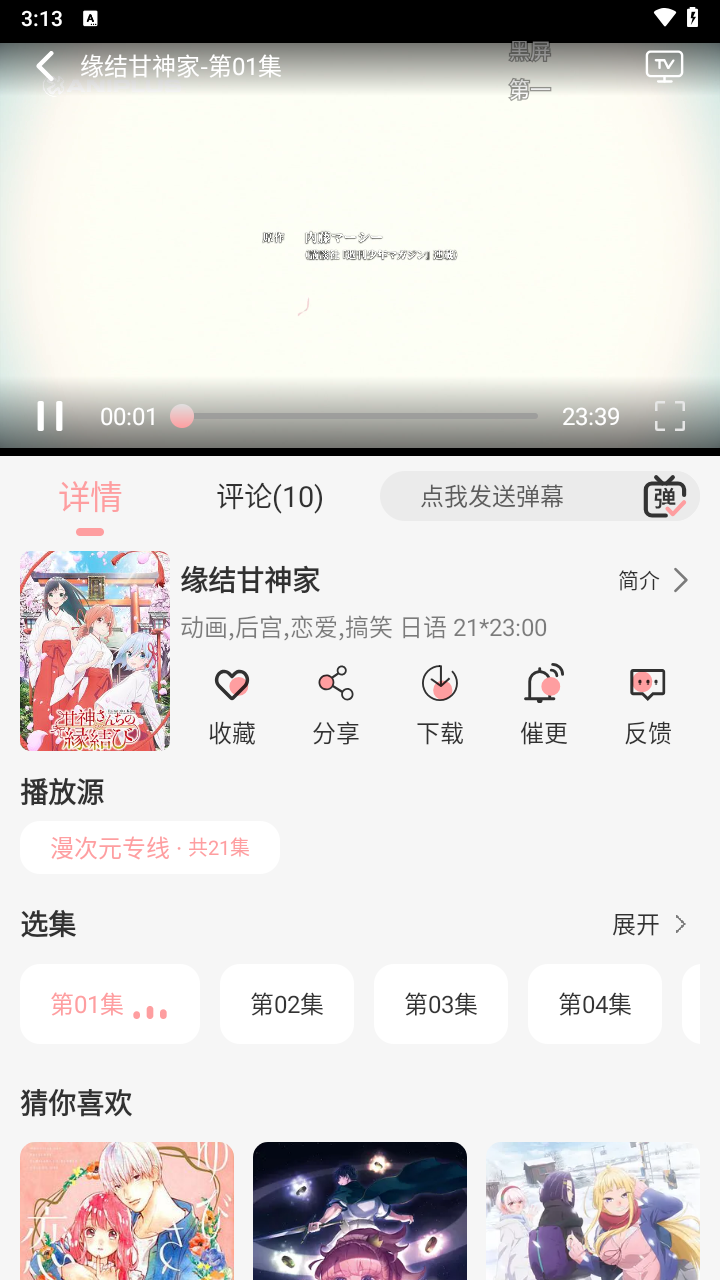Image resolution: width=720 pixels, height=1280 pixels.
Task: Enter fullscreen video mode
Action: (669, 416)
